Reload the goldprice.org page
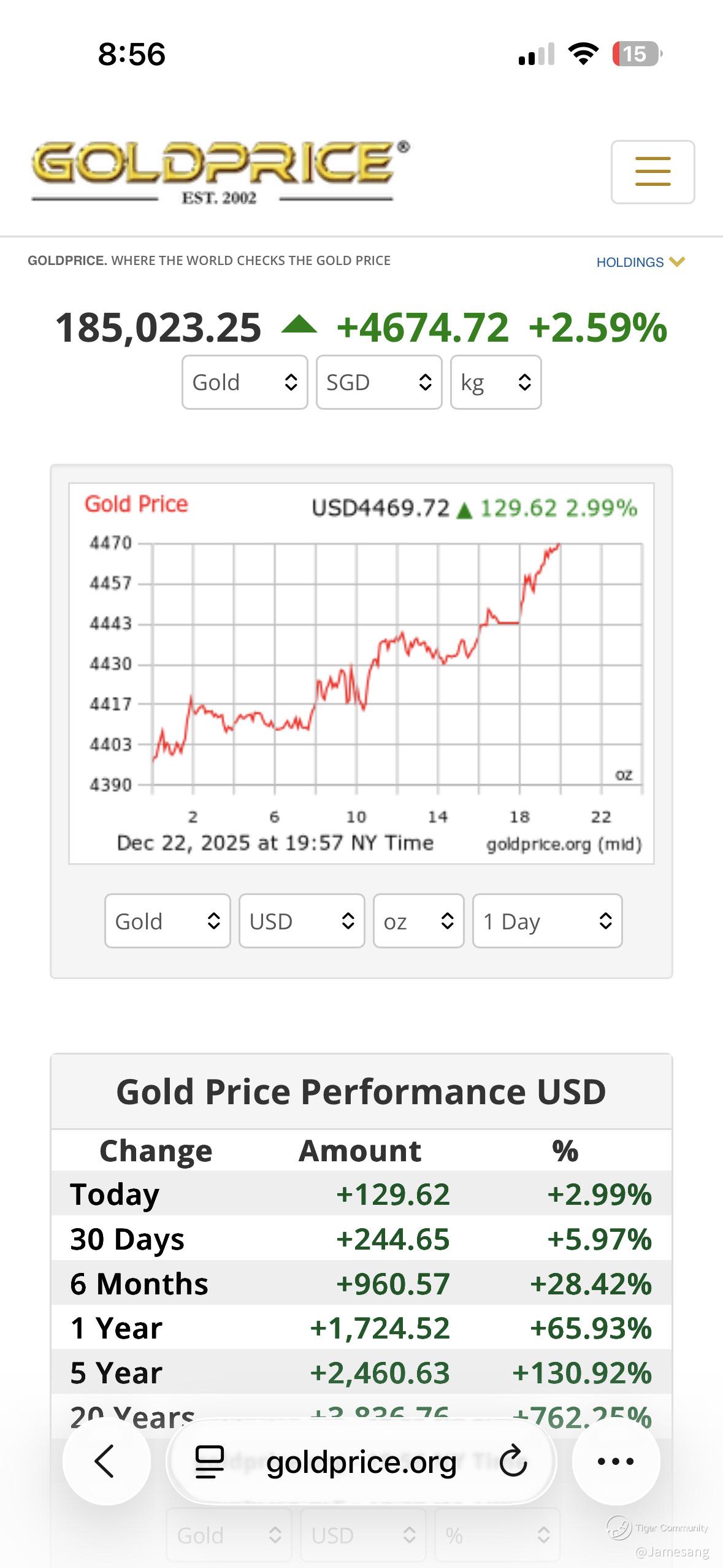723x1568 pixels. 513,1462
